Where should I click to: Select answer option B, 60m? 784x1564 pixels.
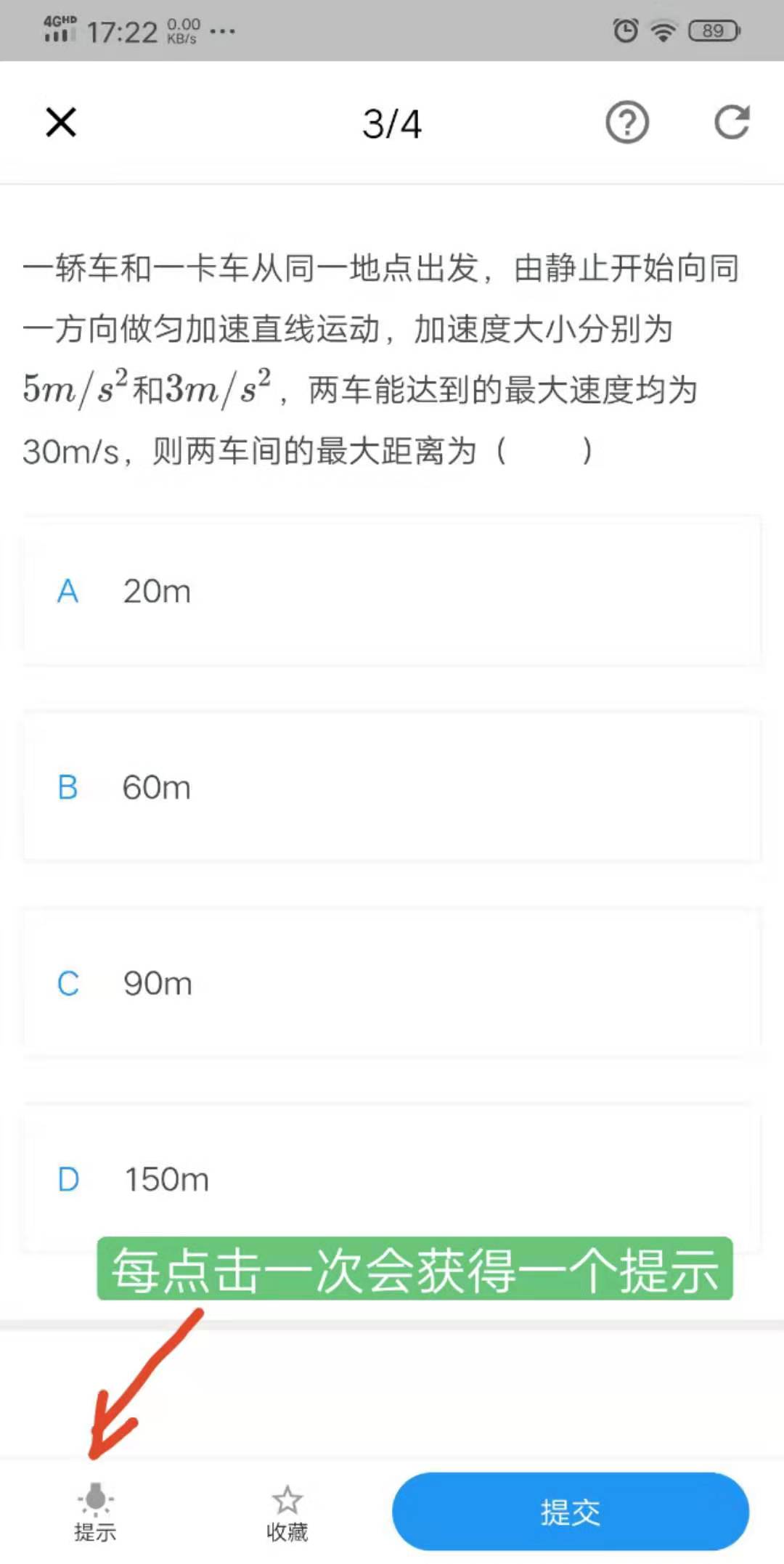click(x=392, y=788)
